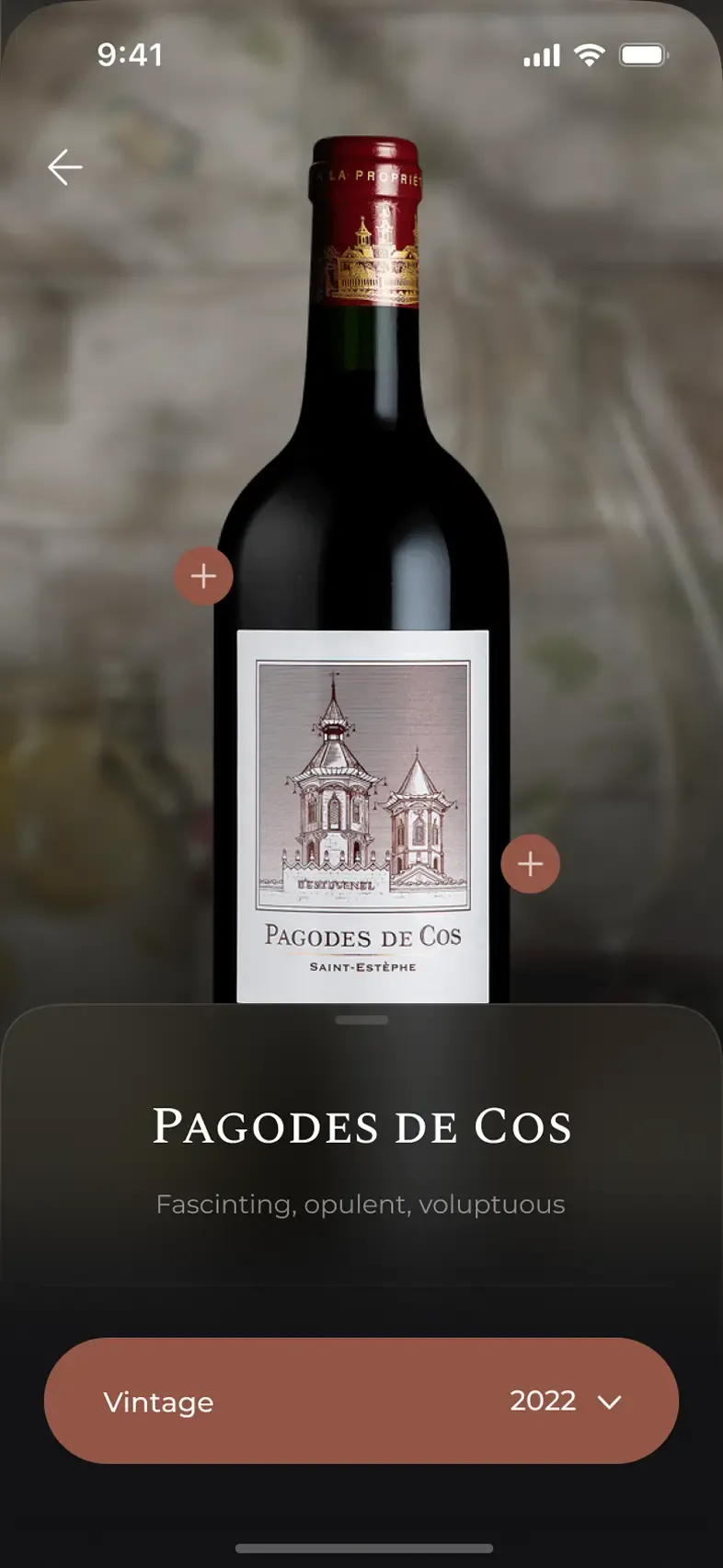
Task: Go back using the arrow icon
Action: [x=65, y=167]
